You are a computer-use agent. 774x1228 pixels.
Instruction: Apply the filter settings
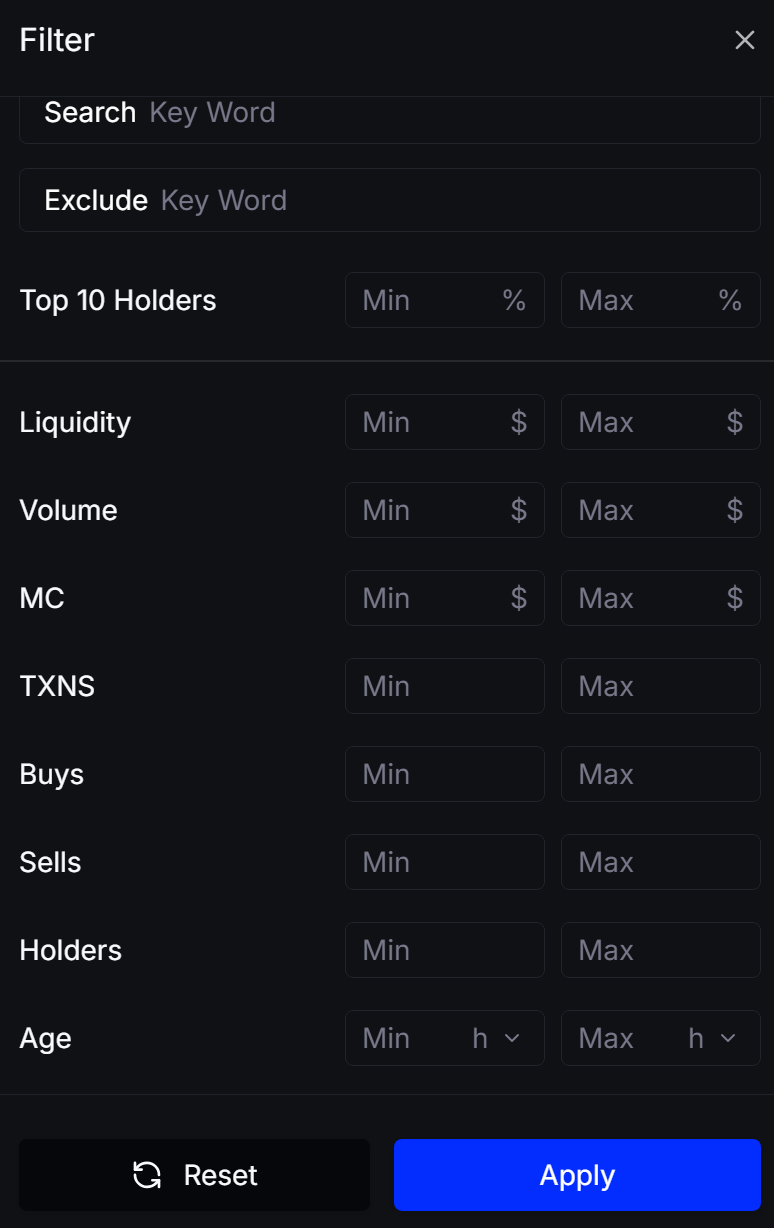click(x=577, y=1176)
